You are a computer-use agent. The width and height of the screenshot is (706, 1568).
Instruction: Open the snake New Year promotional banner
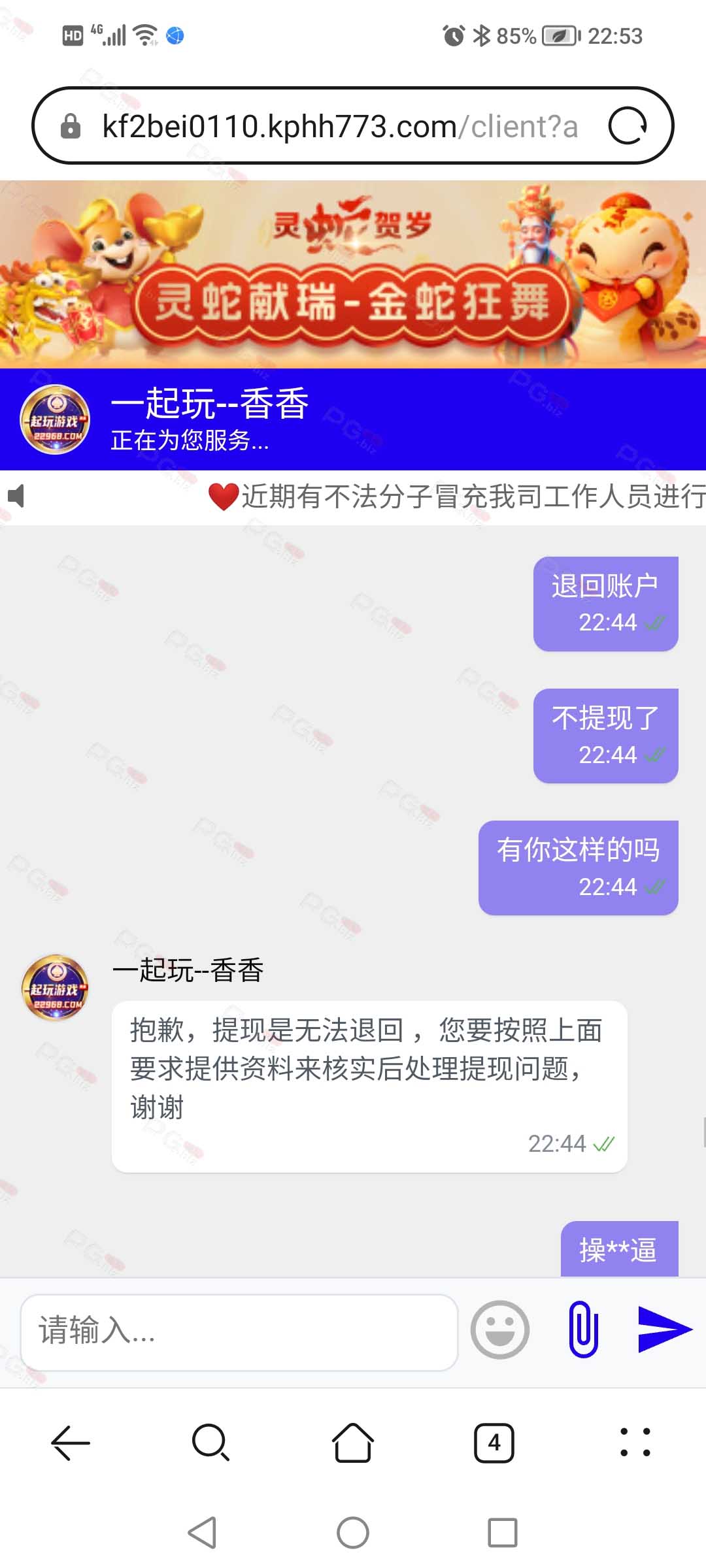pyautogui.click(x=353, y=274)
